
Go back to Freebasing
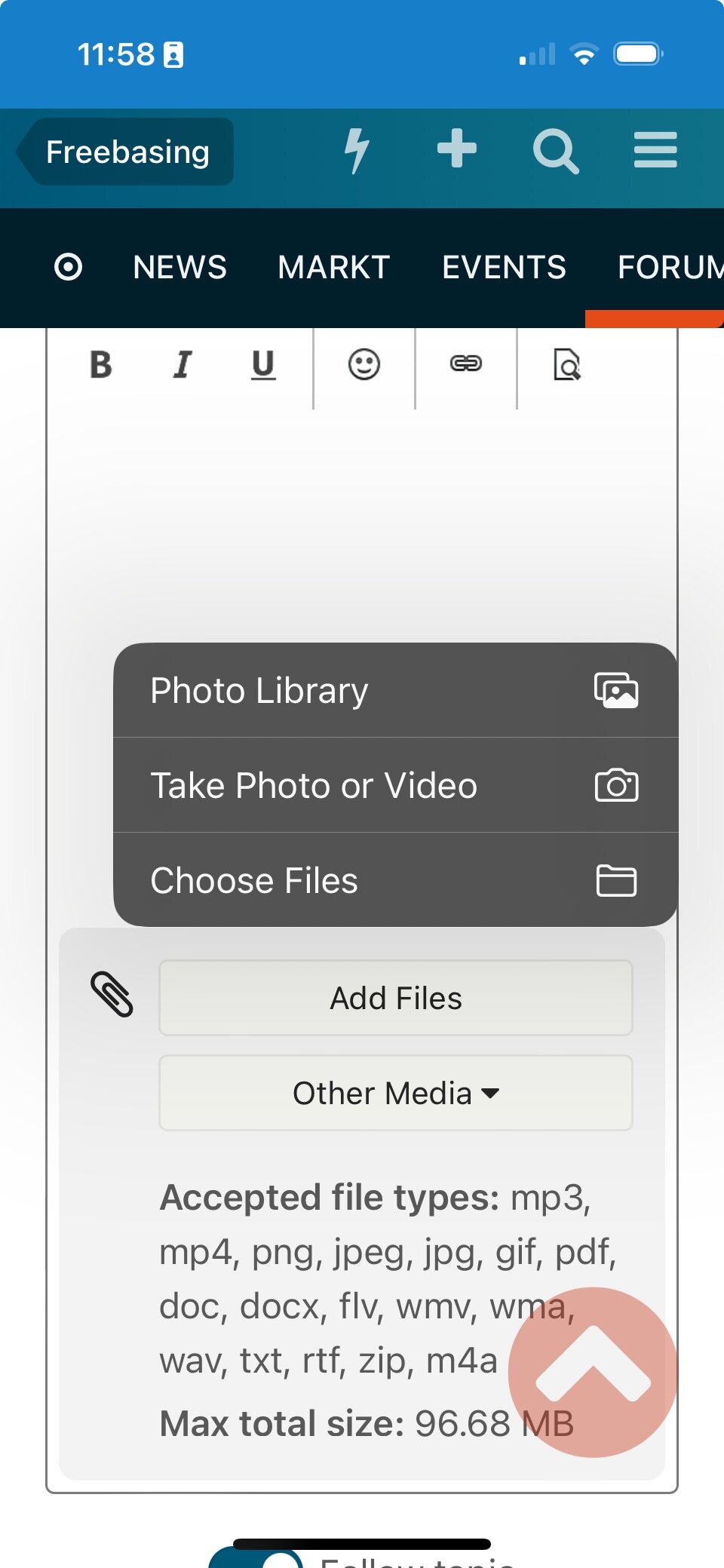(x=125, y=152)
